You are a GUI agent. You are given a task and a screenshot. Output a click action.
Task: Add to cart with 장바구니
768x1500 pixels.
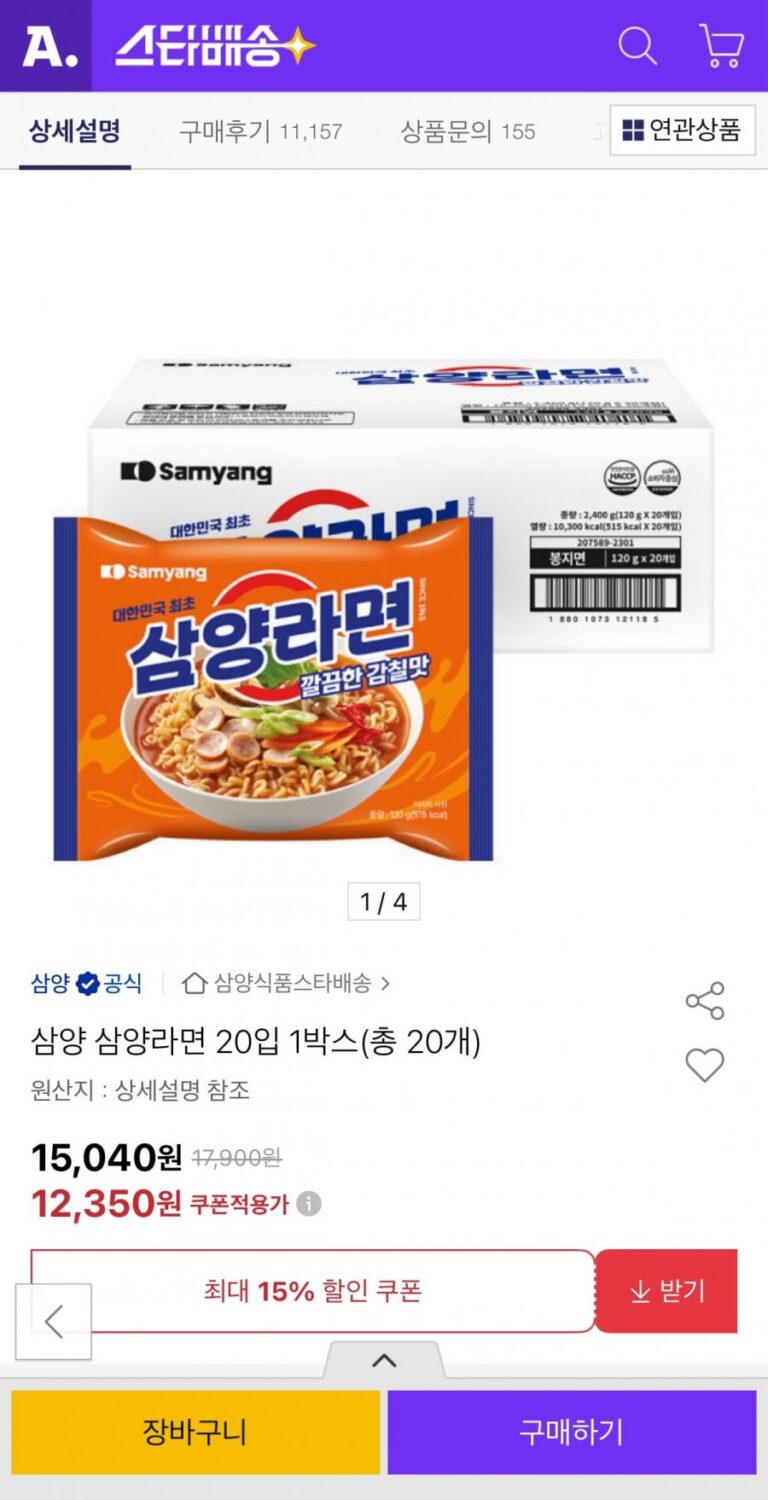pos(195,1432)
